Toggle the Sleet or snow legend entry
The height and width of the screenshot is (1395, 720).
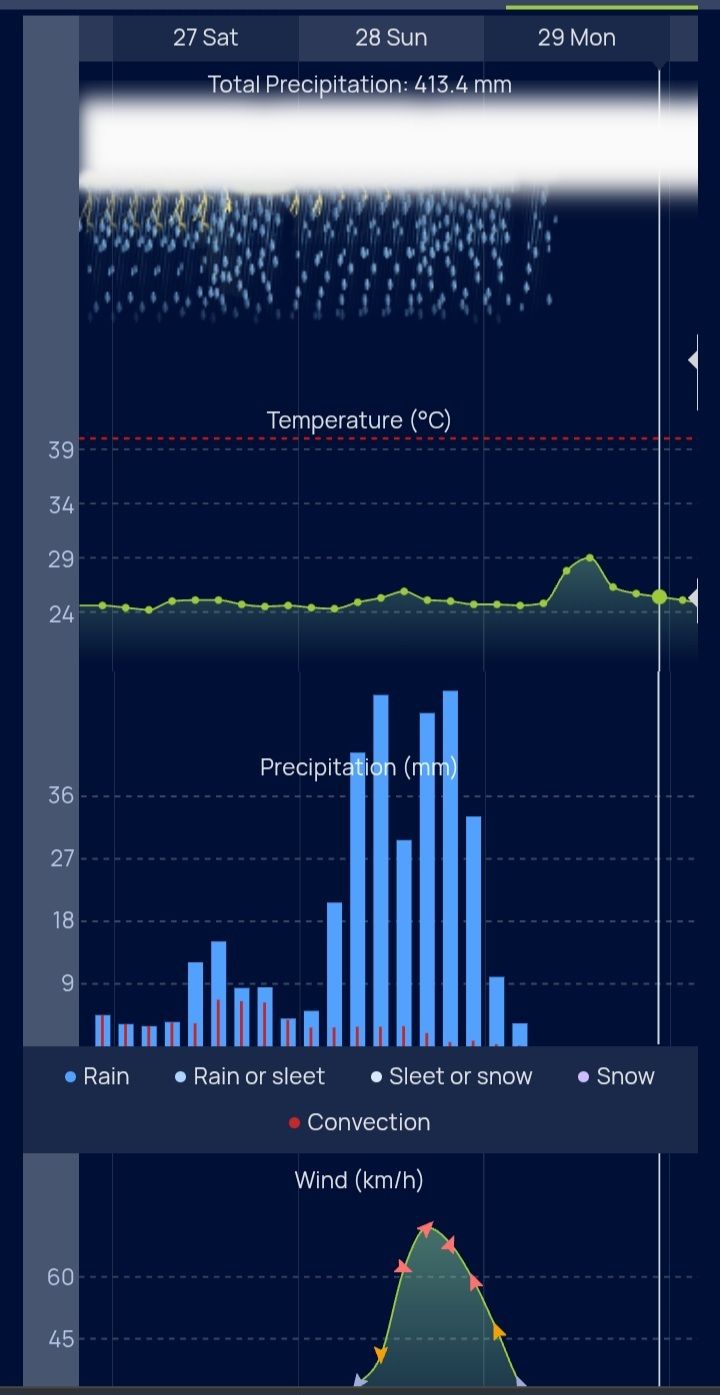point(451,1077)
